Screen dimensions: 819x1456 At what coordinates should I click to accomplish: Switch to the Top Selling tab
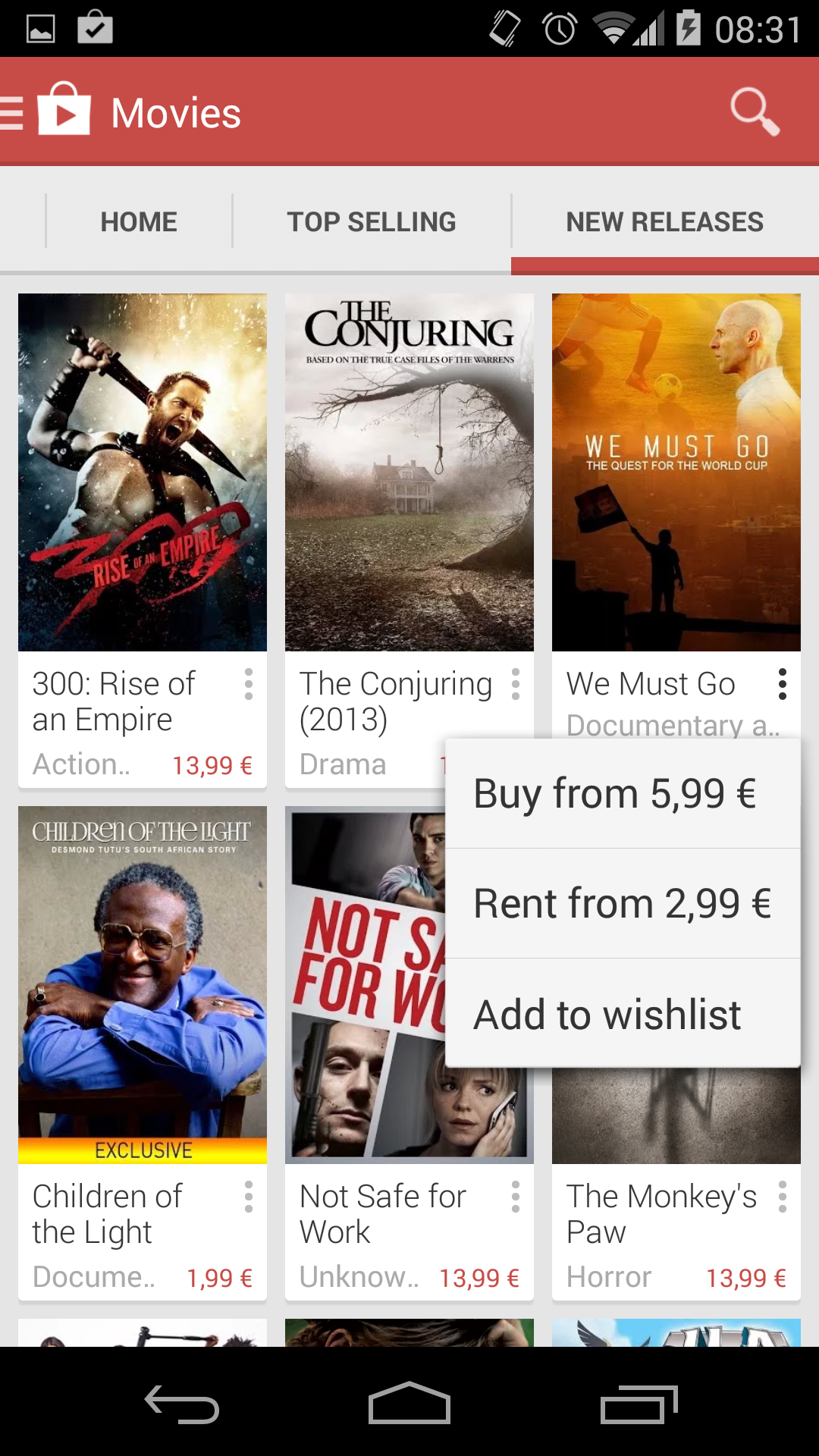coord(371,222)
